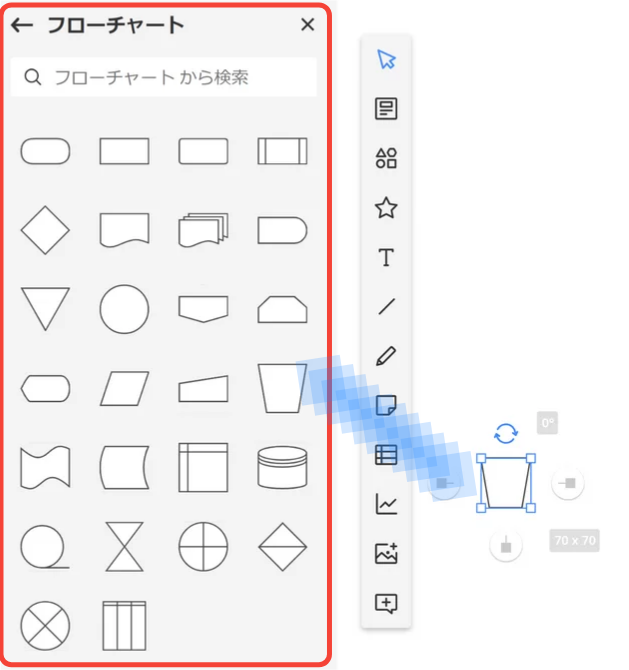Choose the line tool
Image resolution: width=629 pixels, height=670 pixels.
pos(386,307)
